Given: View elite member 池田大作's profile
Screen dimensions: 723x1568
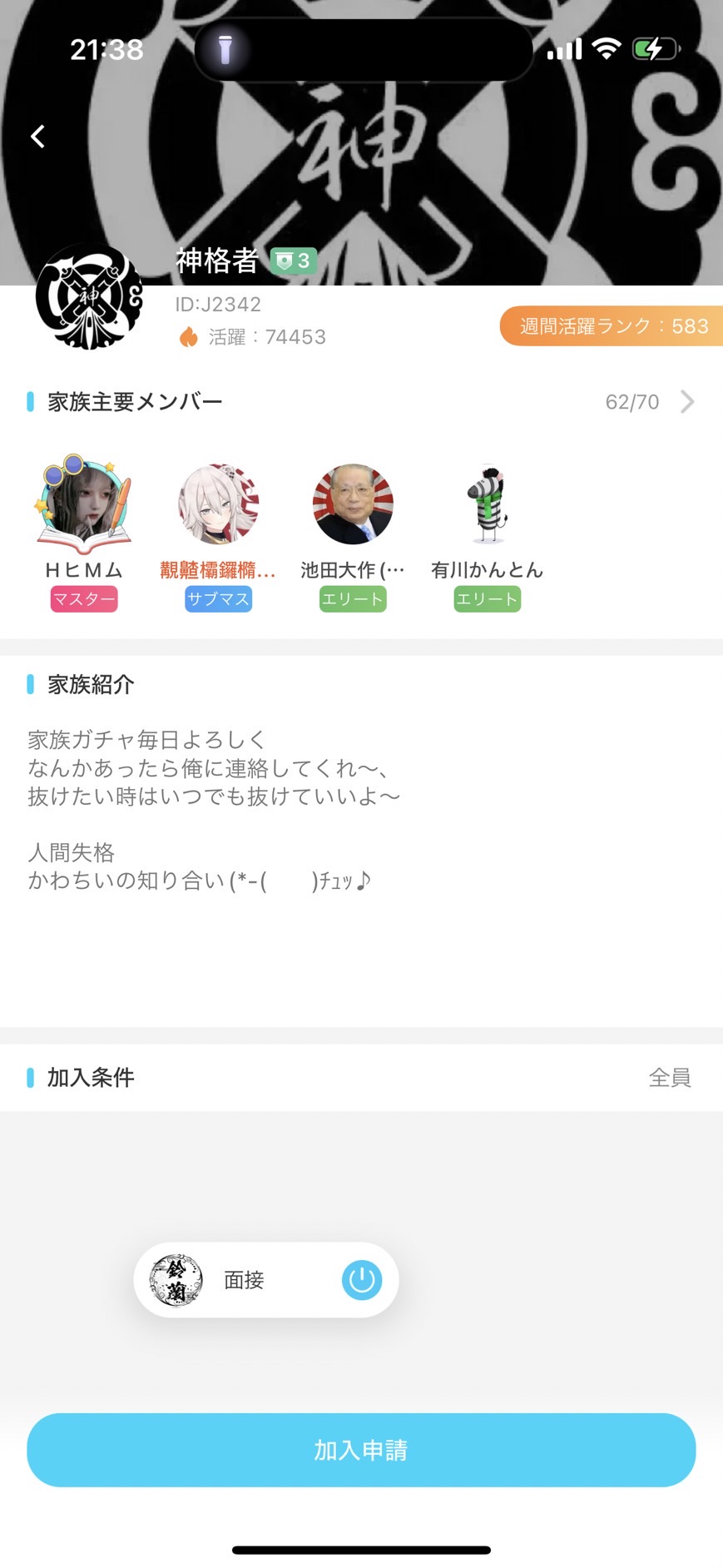Looking at the screenshot, I should tap(352, 504).
